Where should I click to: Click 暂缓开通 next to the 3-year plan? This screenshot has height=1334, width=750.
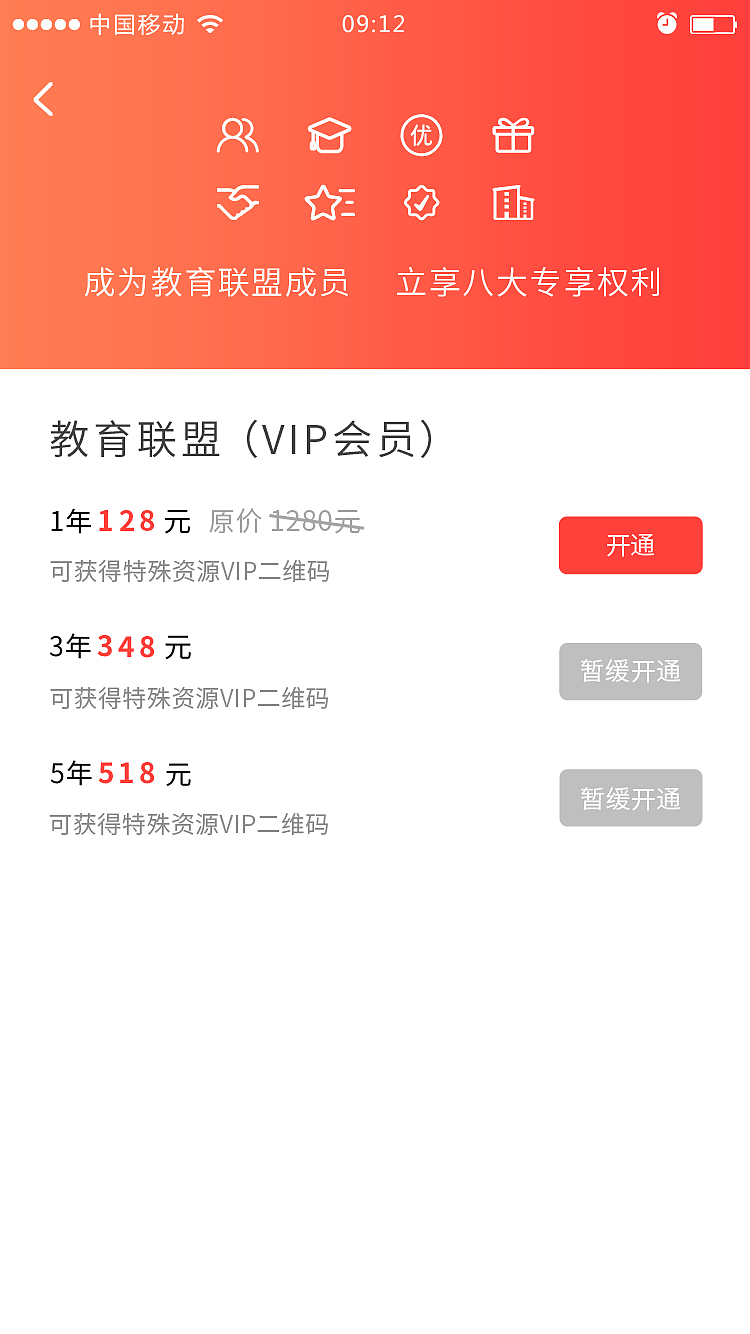pyautogui.click(x=630, y=671)
